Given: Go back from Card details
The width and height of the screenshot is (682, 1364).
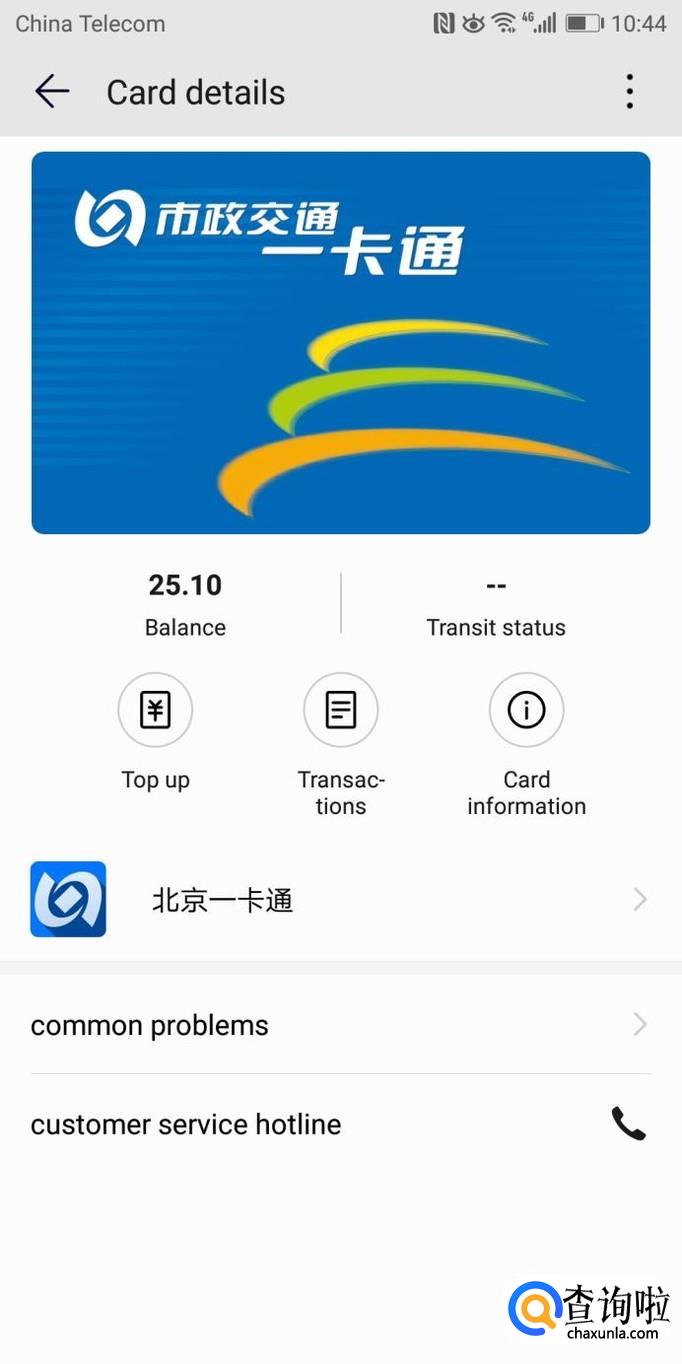Looking at the screenshot, I should click(x=51, y=92).
